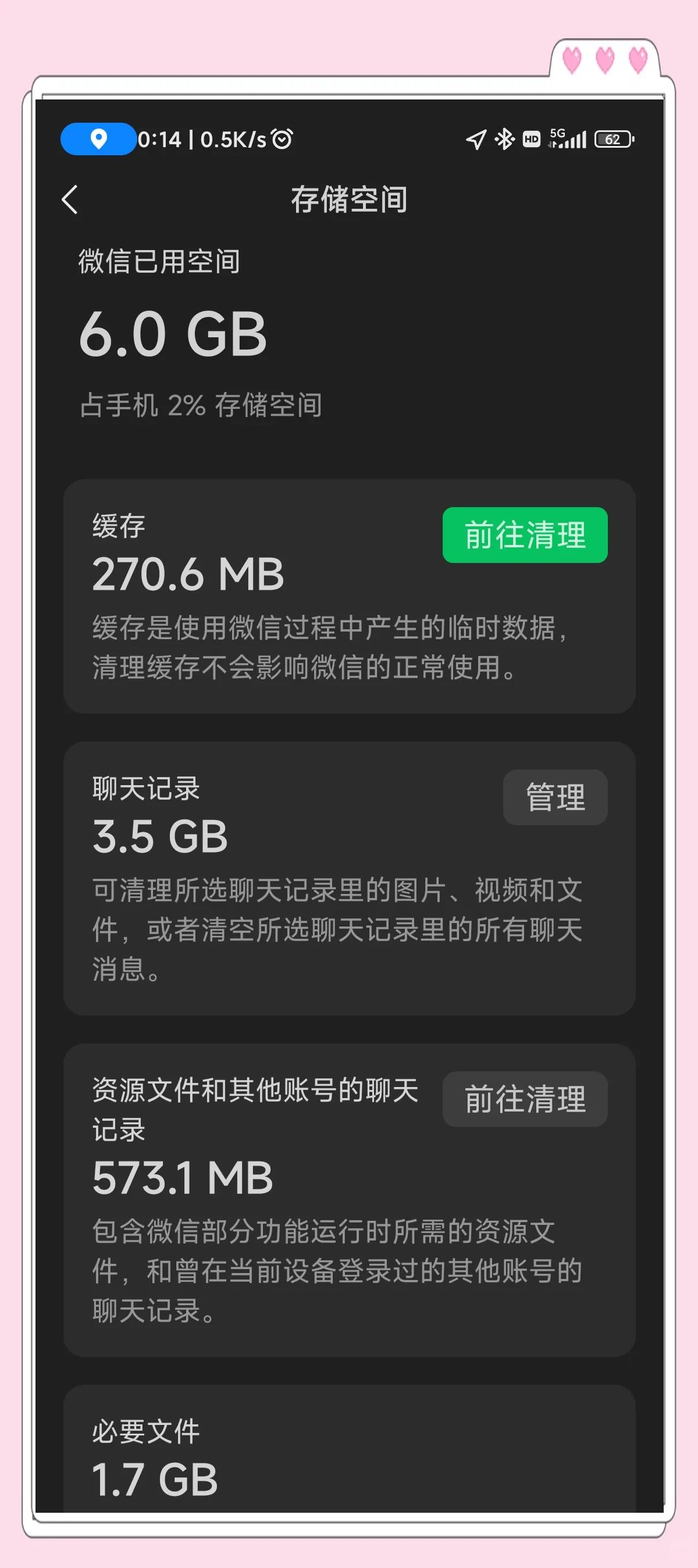This screenshot has width=698, height=1568.
Task: Open 管理 for 聊天记录
Action: 554,797
